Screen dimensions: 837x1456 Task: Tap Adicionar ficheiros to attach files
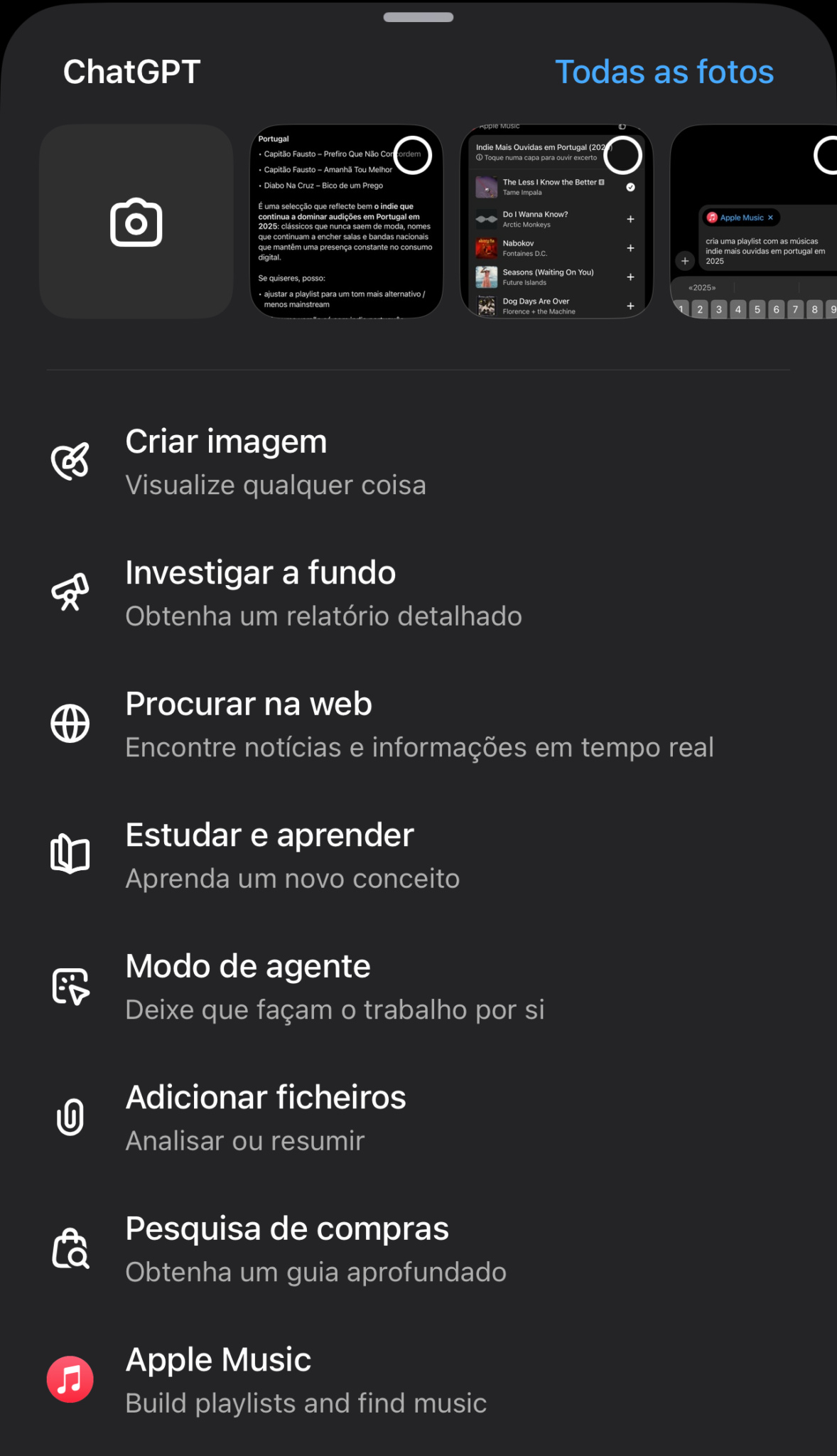(x=266, y=1118)
